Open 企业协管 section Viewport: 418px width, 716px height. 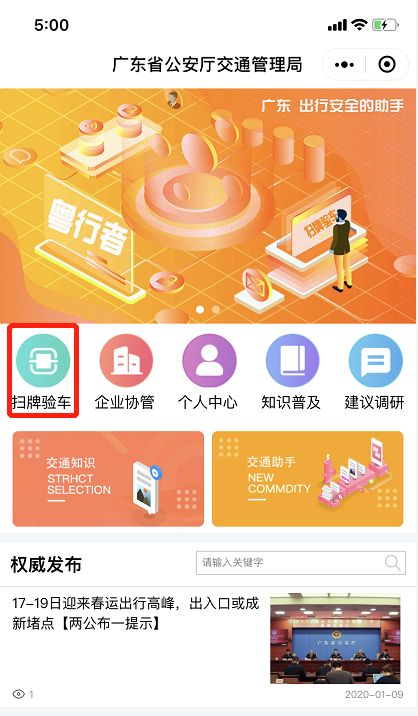click(125, 371)
